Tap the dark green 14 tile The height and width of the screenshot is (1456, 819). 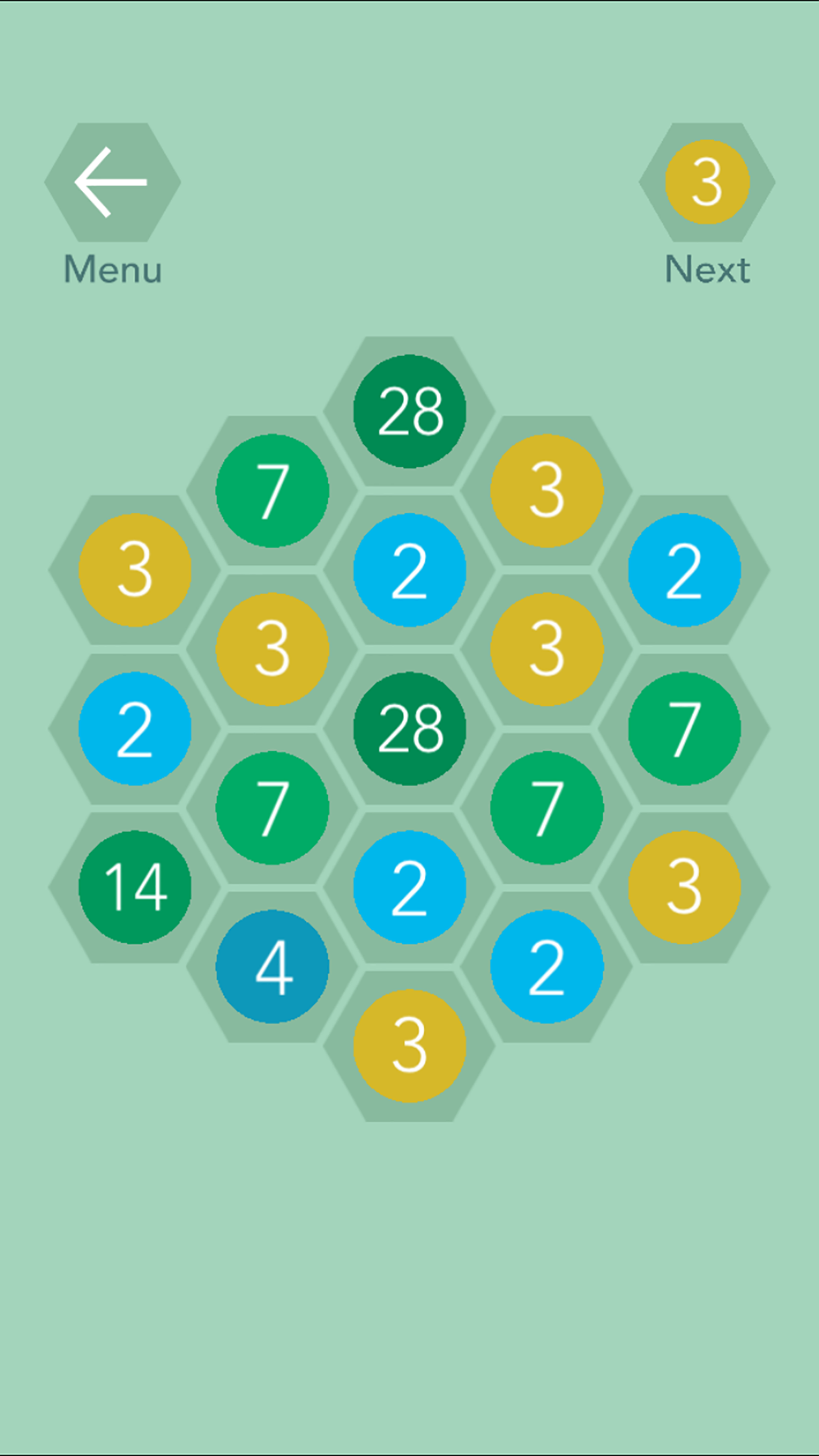[135, 888]
